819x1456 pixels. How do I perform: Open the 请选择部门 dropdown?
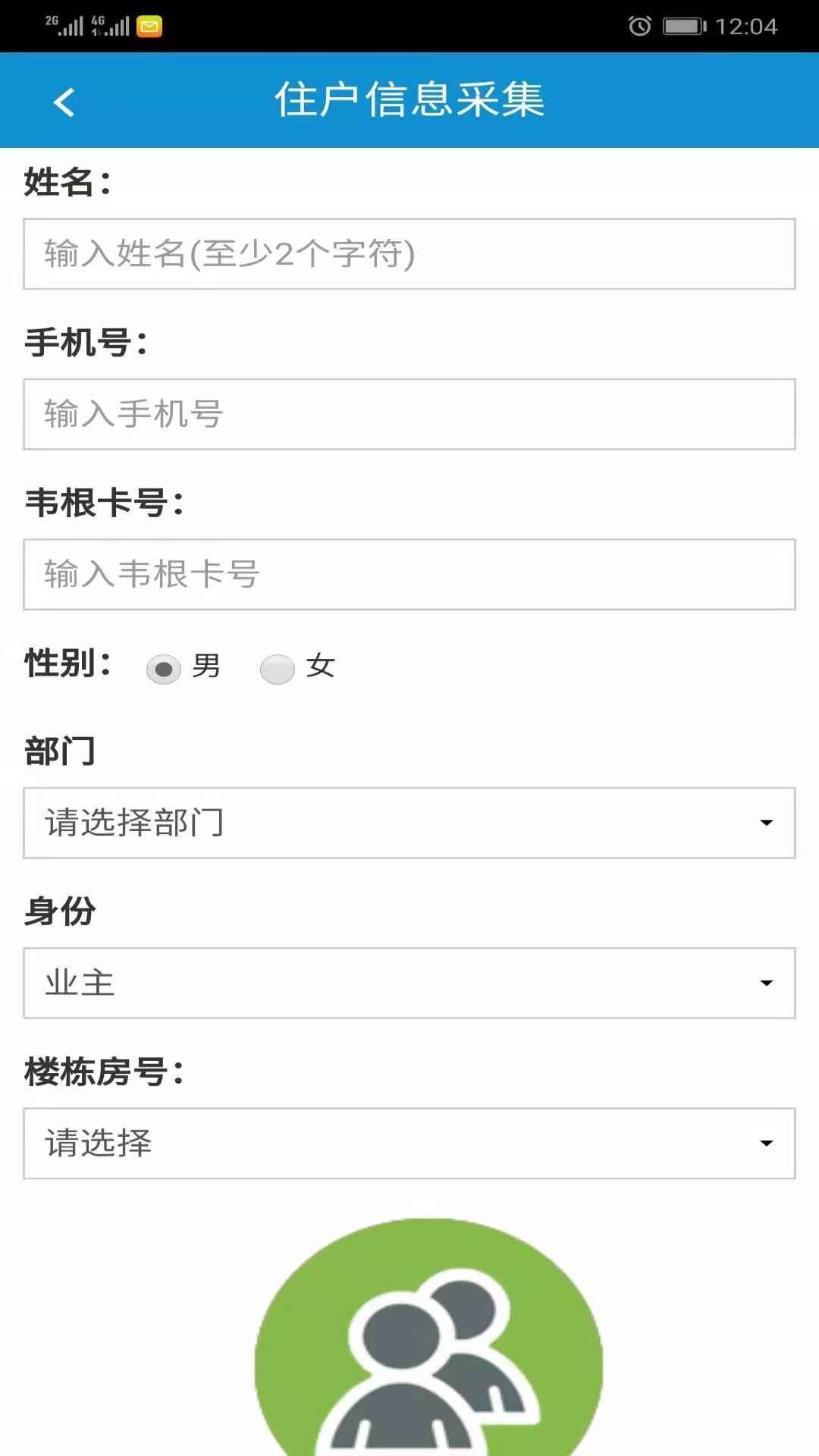click(x=409, y=823)
